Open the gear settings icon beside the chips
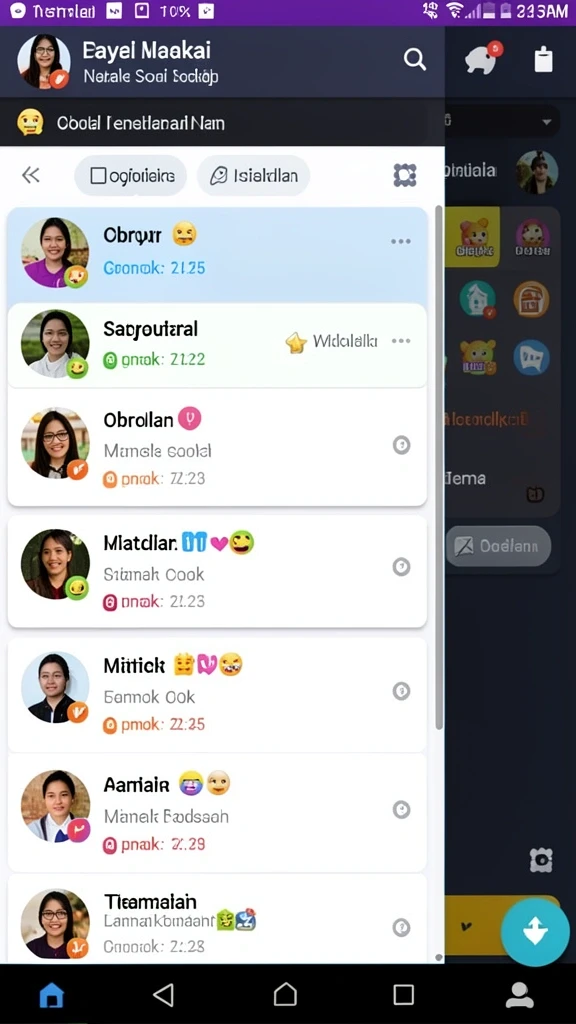 tap(405, 175)
